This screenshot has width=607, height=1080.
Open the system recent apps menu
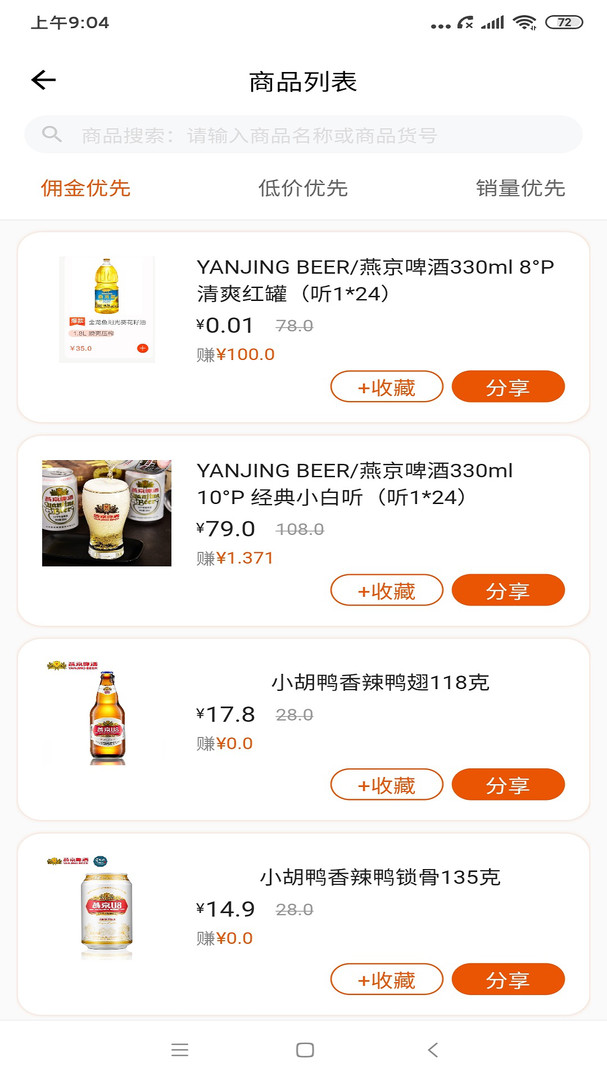[180, 1050]
